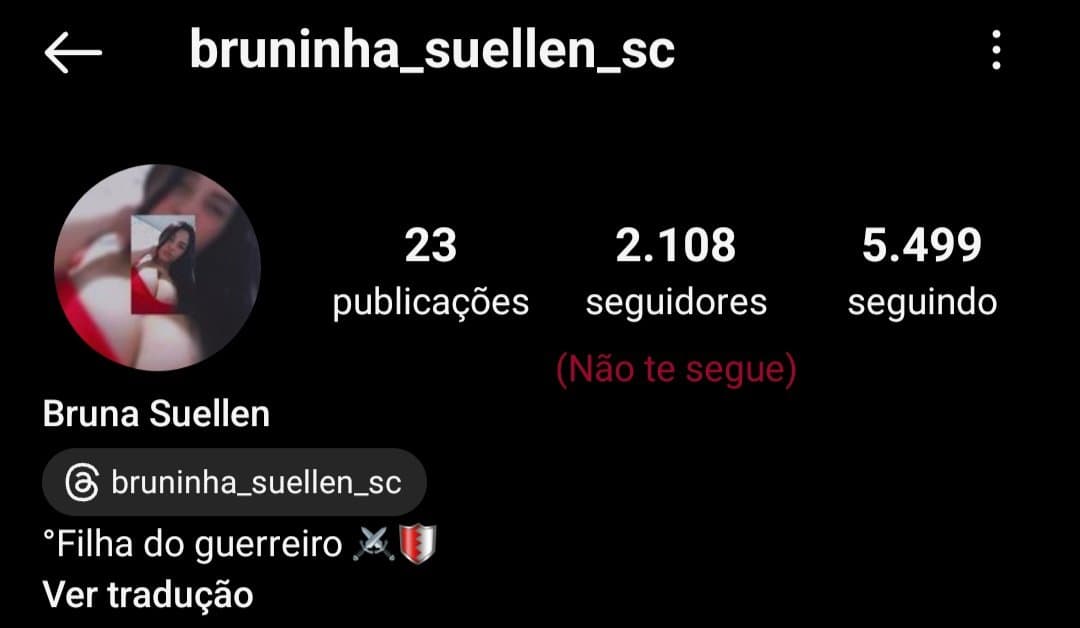View the 2.108 seguidores list
Image resolution: width=1080 pixels, height=628 pixels.
tap(676, 272)
